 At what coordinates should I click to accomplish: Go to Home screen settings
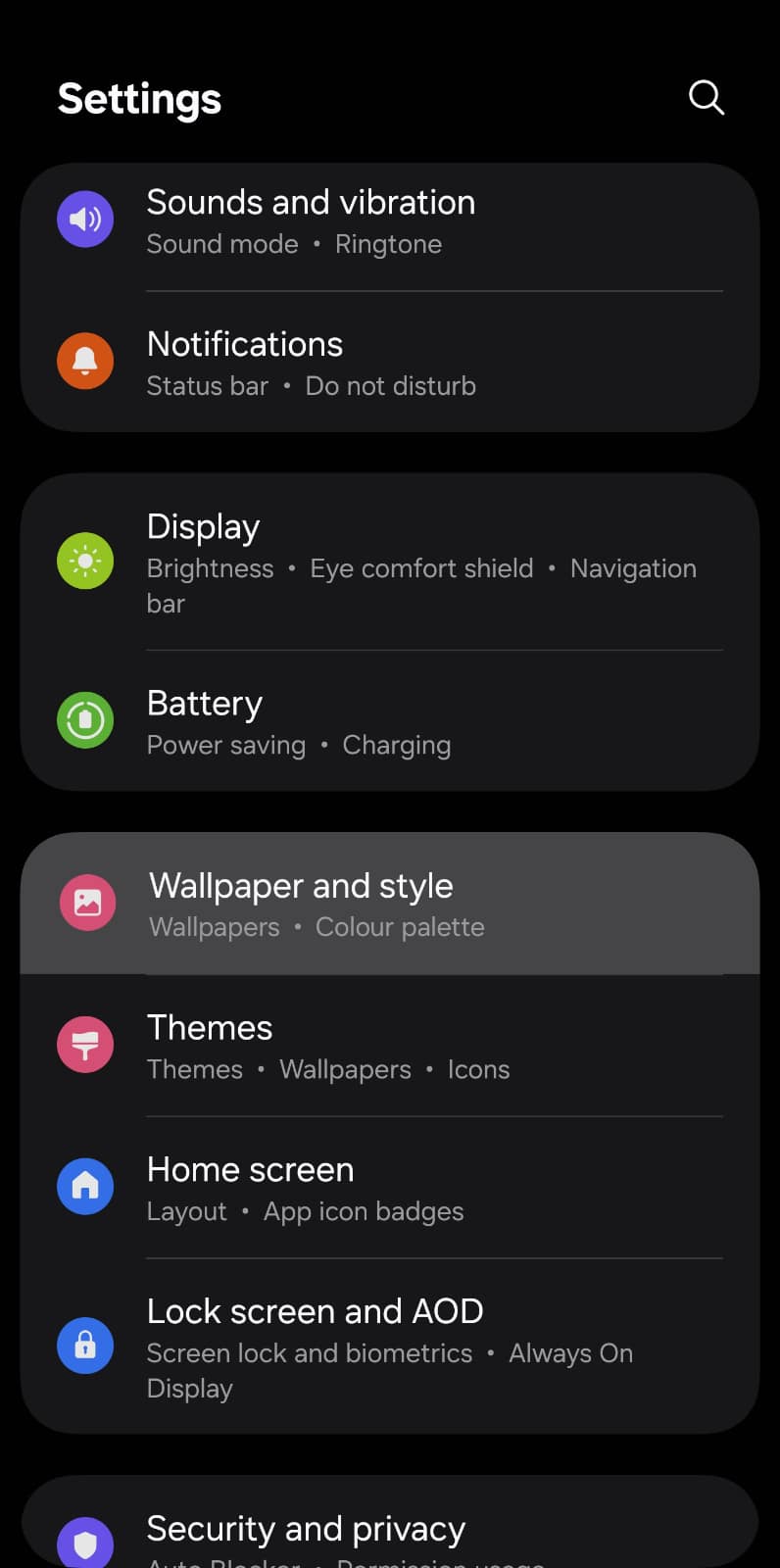click(x=390, y=1188)
